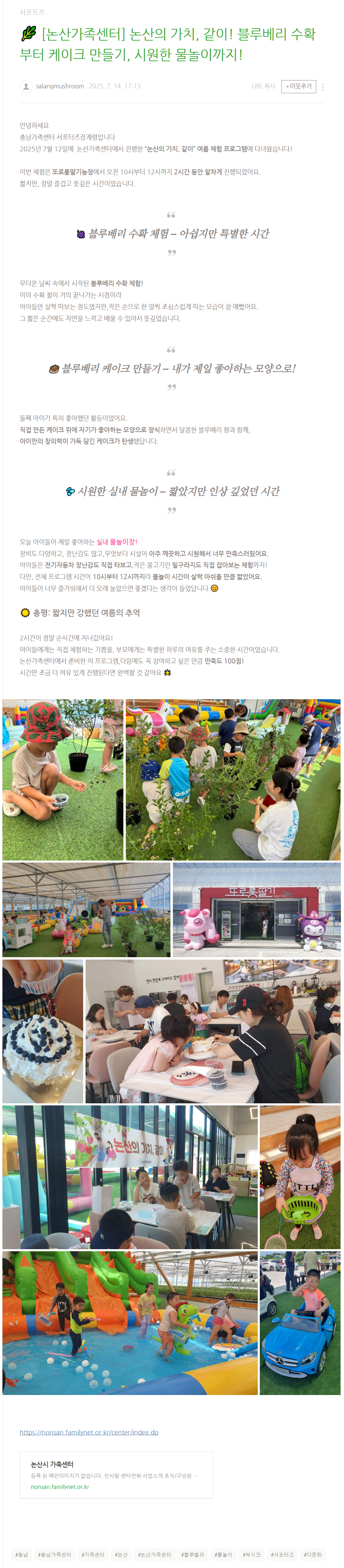Viewport: 344px width, 1568px height.
Task: Open the nonsan.familynet.or.kr/center link
Action: [x=89, y=1432]
